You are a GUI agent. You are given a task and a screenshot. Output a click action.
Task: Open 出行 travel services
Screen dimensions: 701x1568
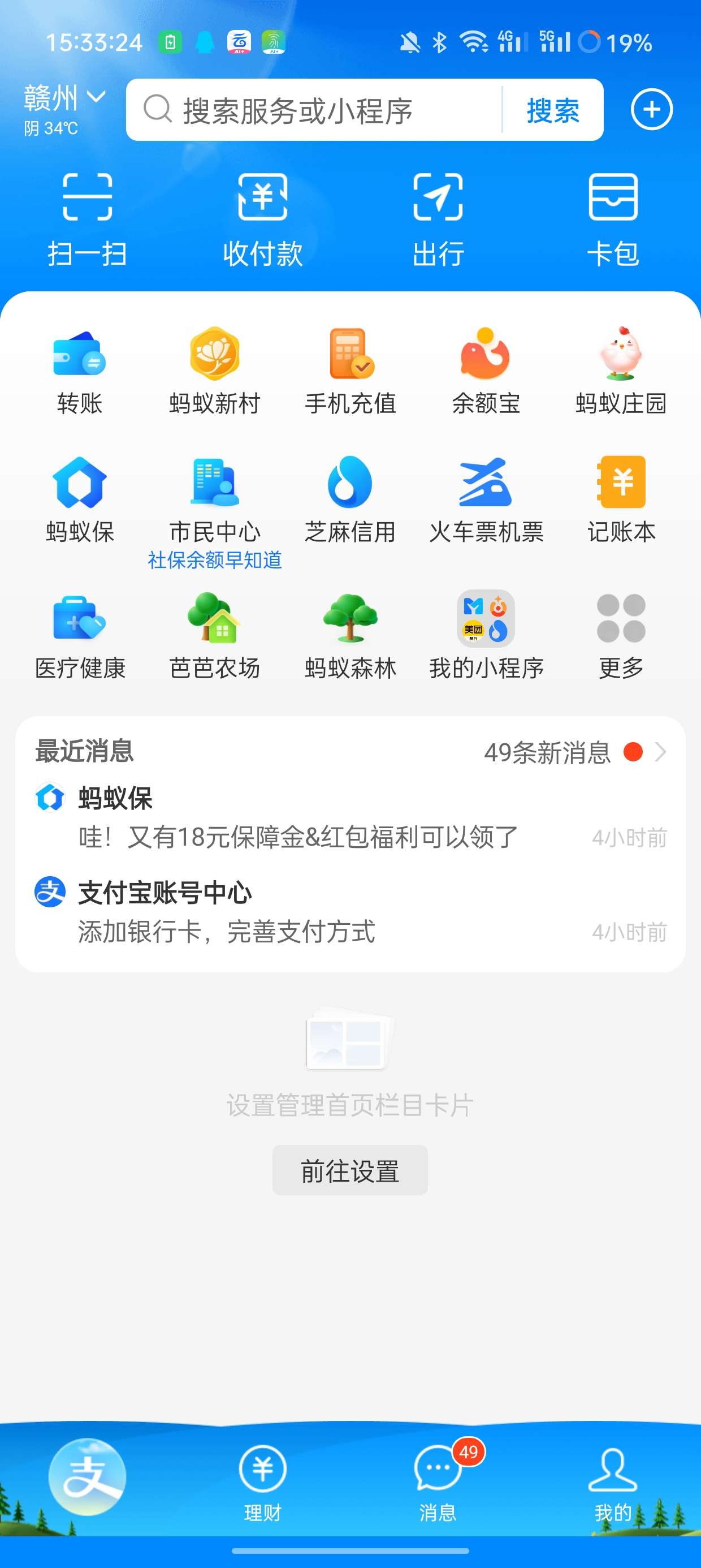(x=438, y=218)
